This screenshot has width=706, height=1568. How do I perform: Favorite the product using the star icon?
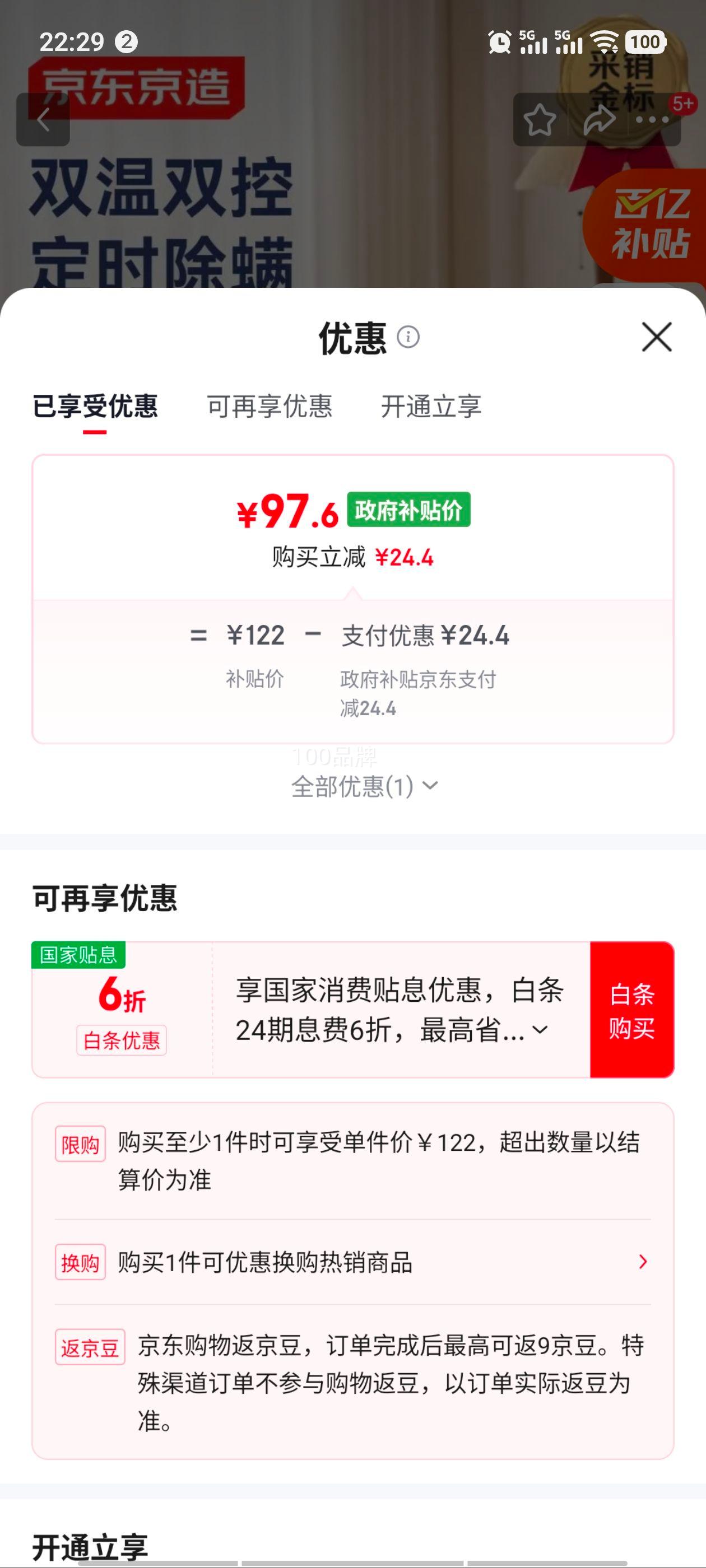[x=538, y=122]
